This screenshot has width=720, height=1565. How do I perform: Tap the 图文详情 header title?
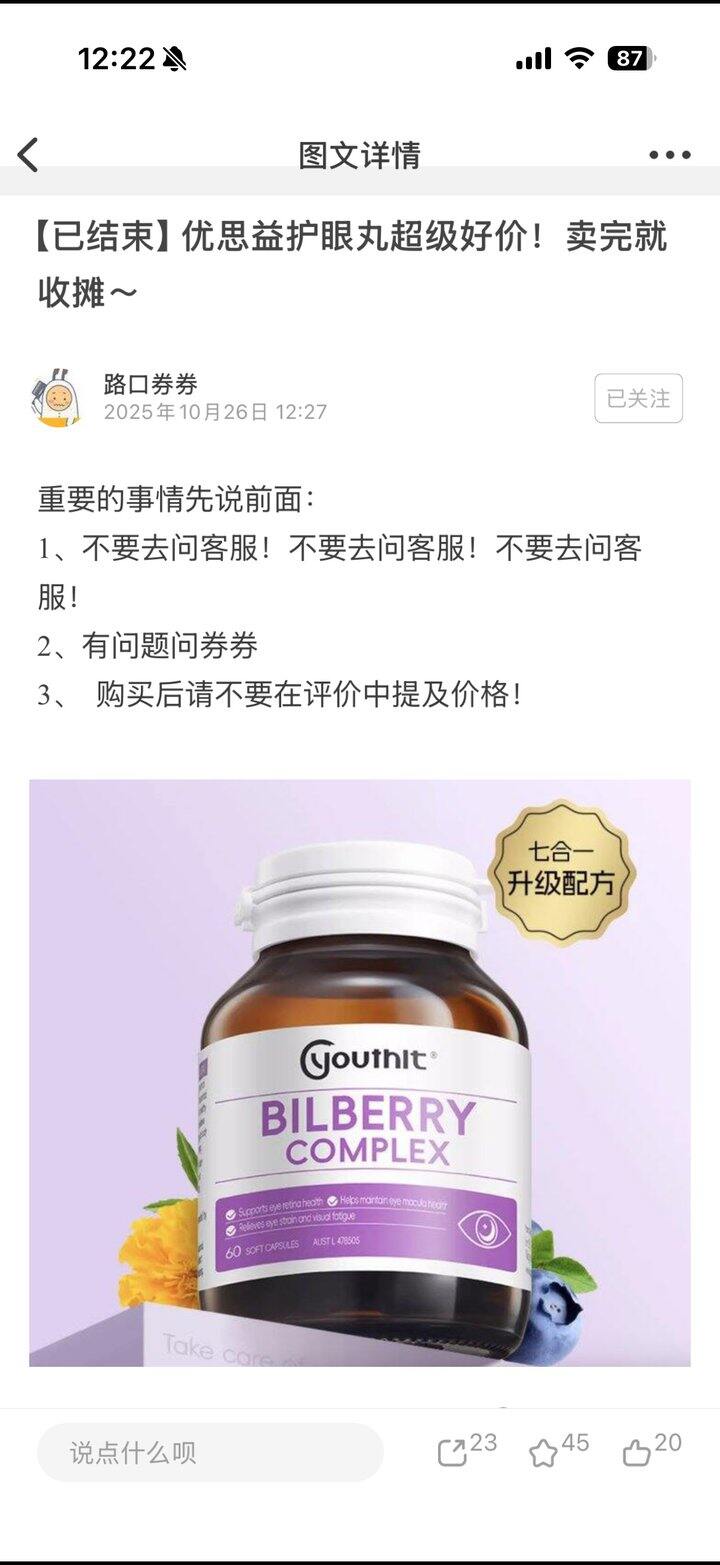(x=360, y=152)
